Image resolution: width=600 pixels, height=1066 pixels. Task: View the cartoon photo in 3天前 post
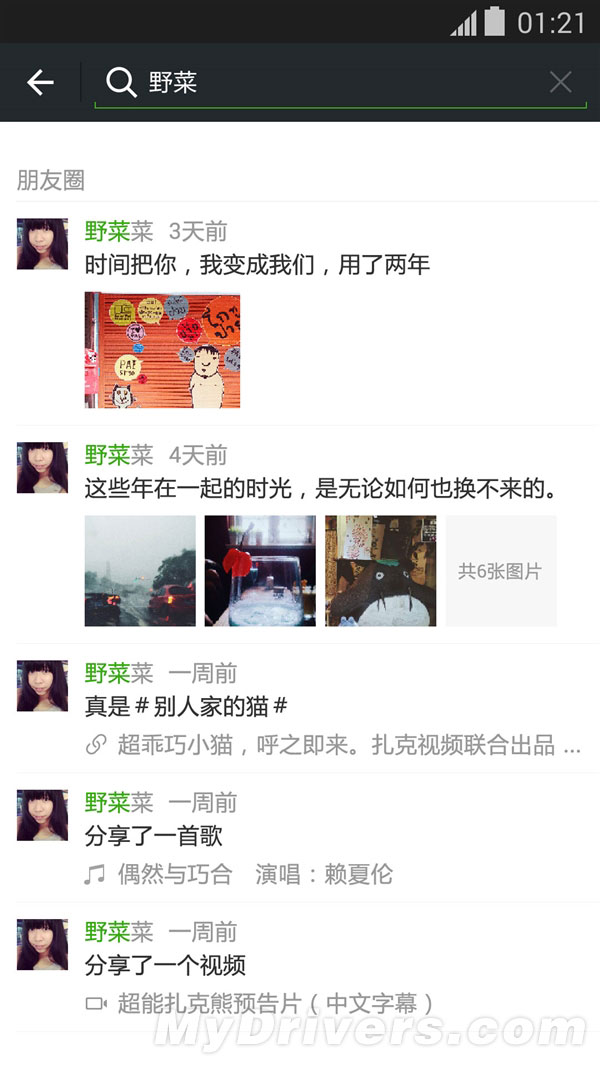162,350
